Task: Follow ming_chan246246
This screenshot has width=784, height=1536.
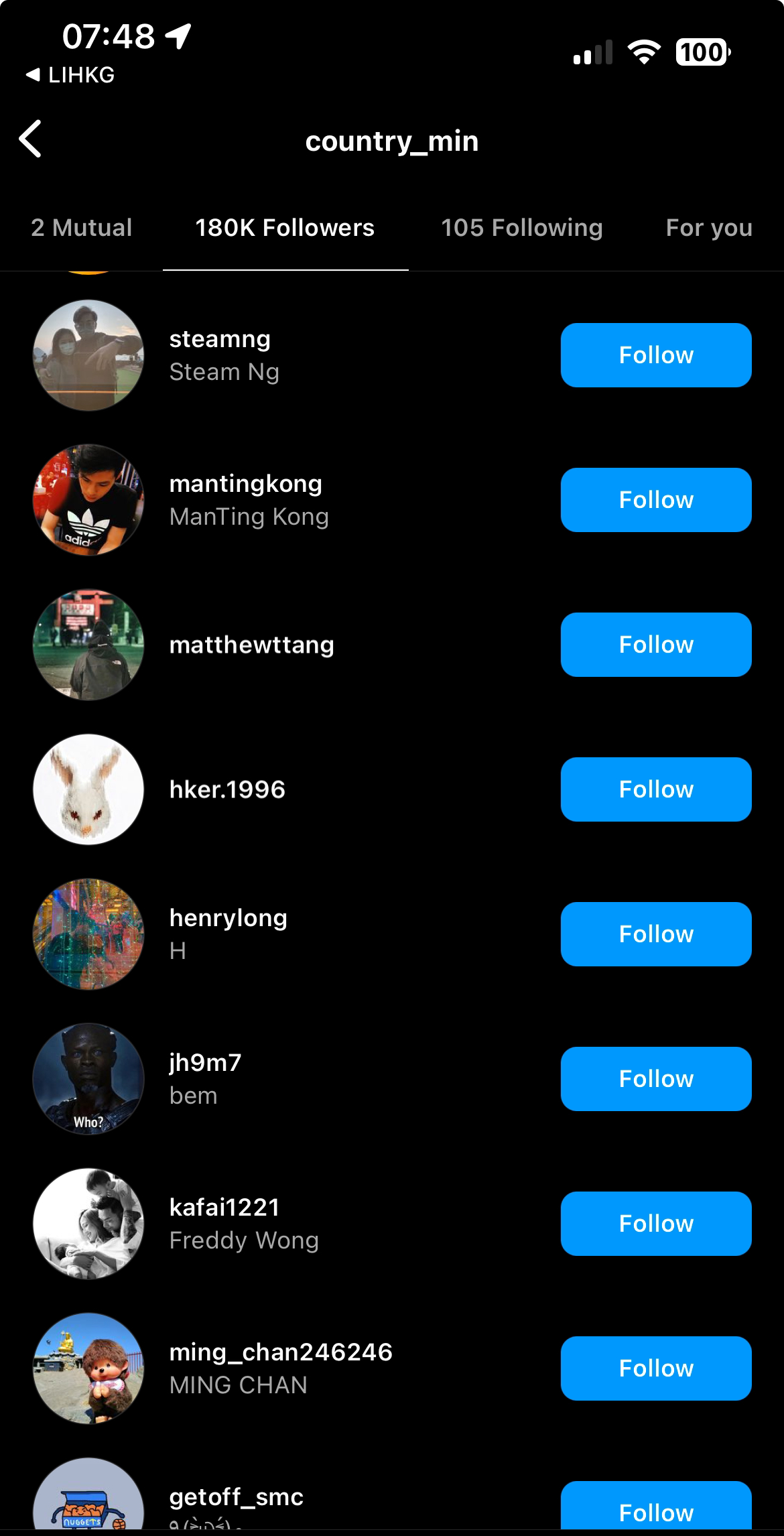Action: pyautogui.click(x=655, y=1368)
